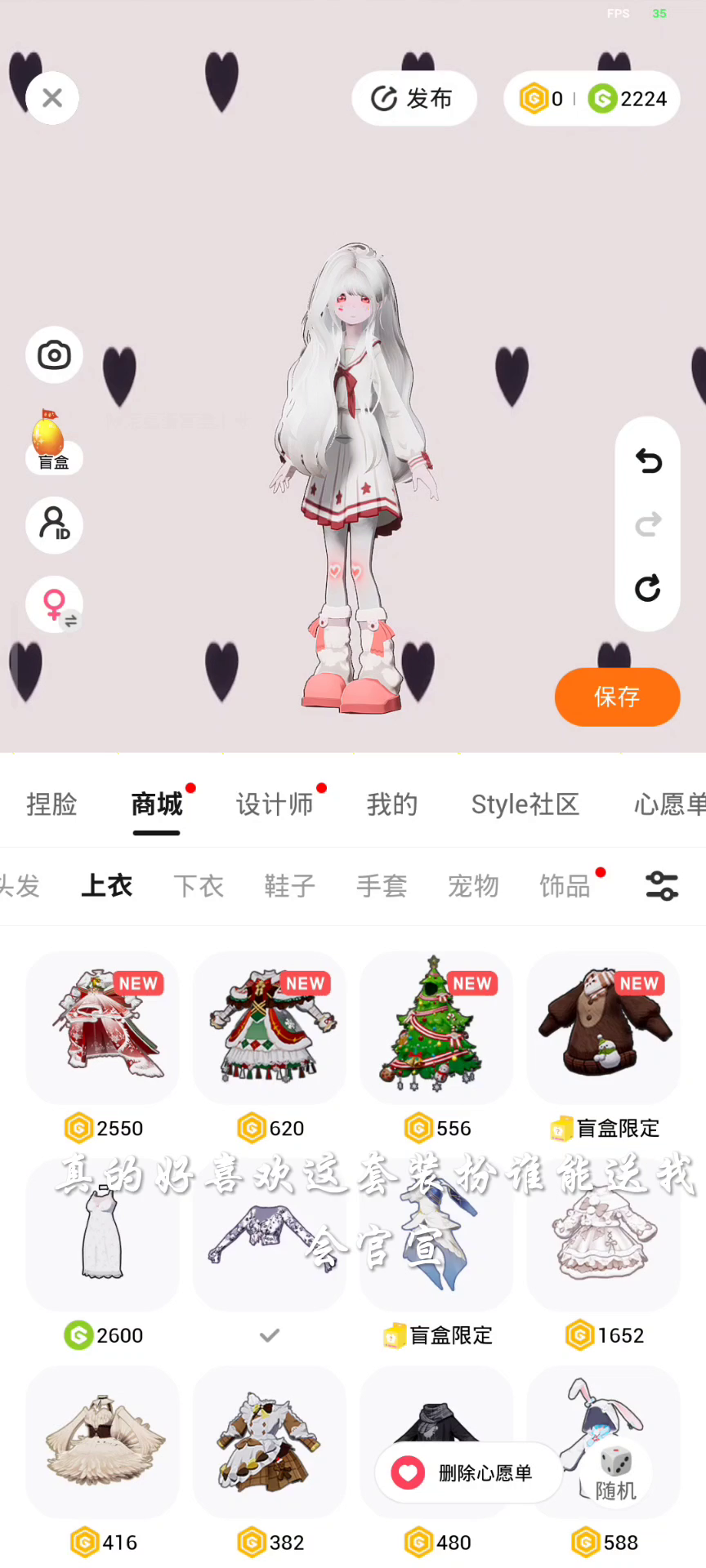The width and height of the screenshot is (706, 1568).
Task: Switch to the 捏脸 tab
Action: pos(51,804)
